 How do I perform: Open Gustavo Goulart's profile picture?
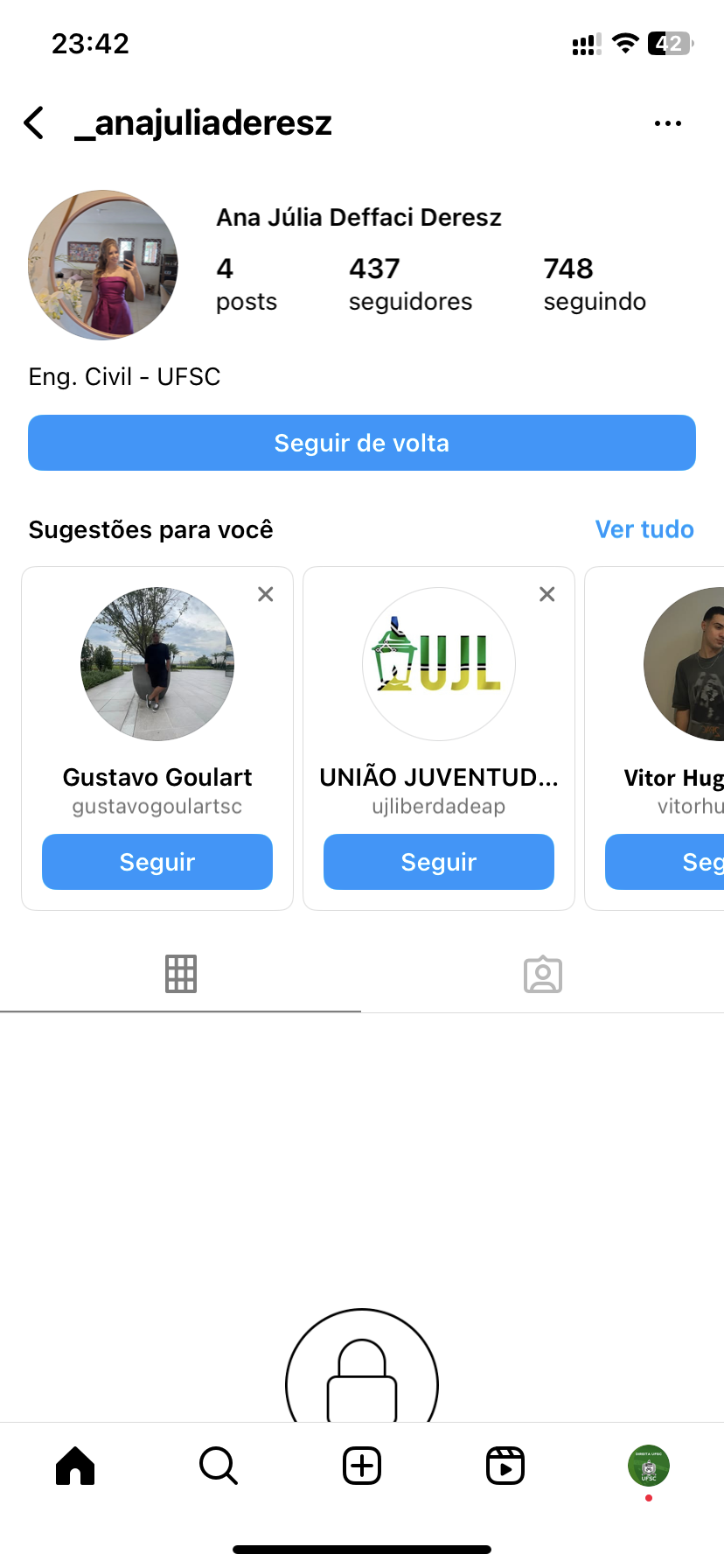point(157,664)
